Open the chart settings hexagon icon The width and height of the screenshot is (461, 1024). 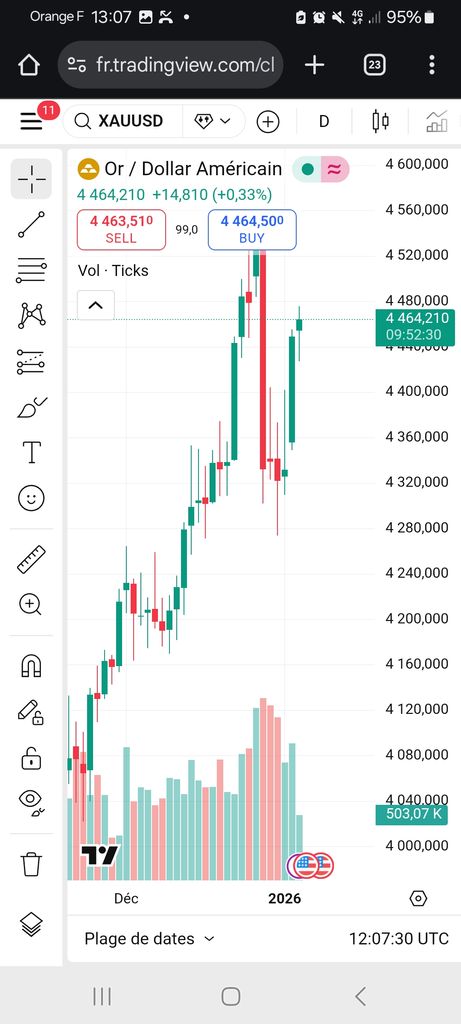point(418,899)
